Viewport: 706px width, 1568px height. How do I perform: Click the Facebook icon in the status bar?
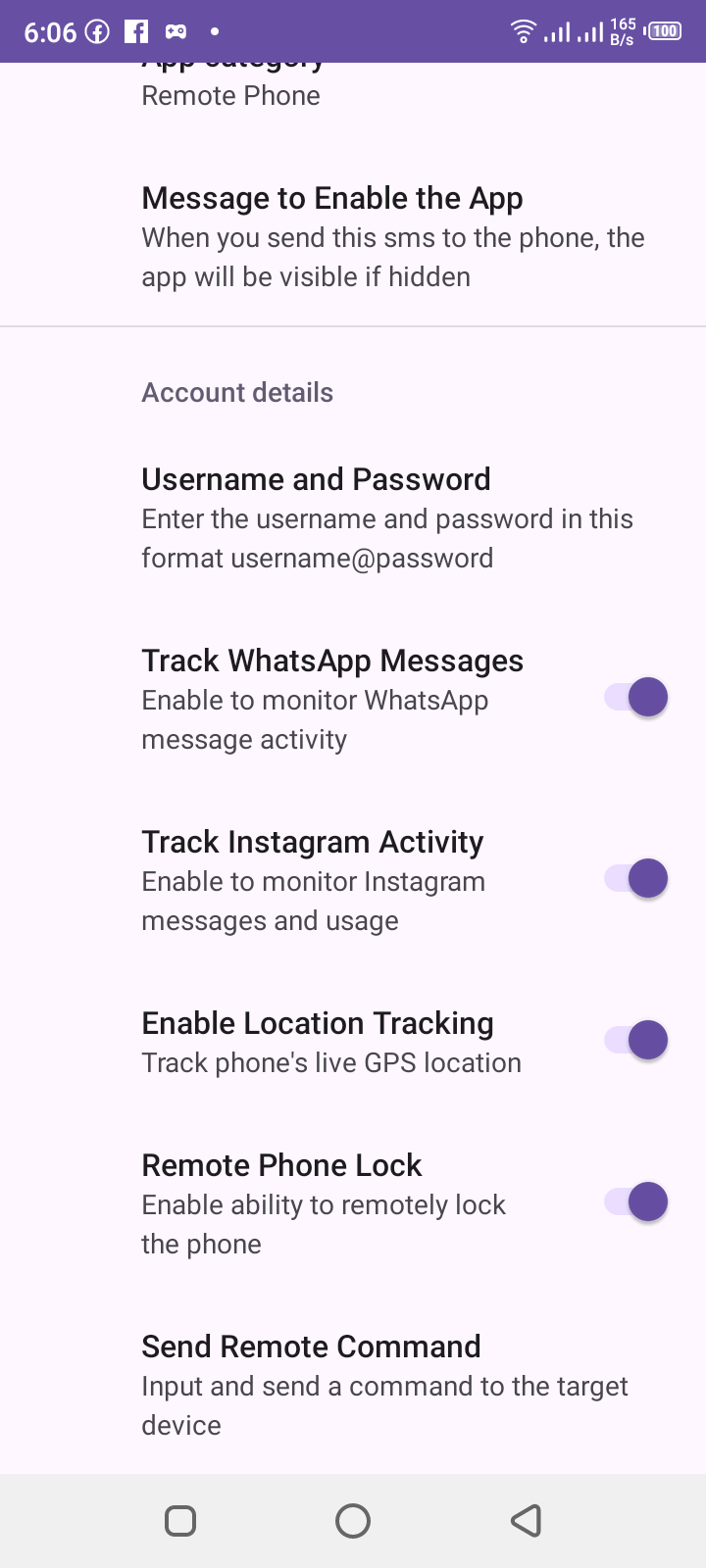[136, 31]
